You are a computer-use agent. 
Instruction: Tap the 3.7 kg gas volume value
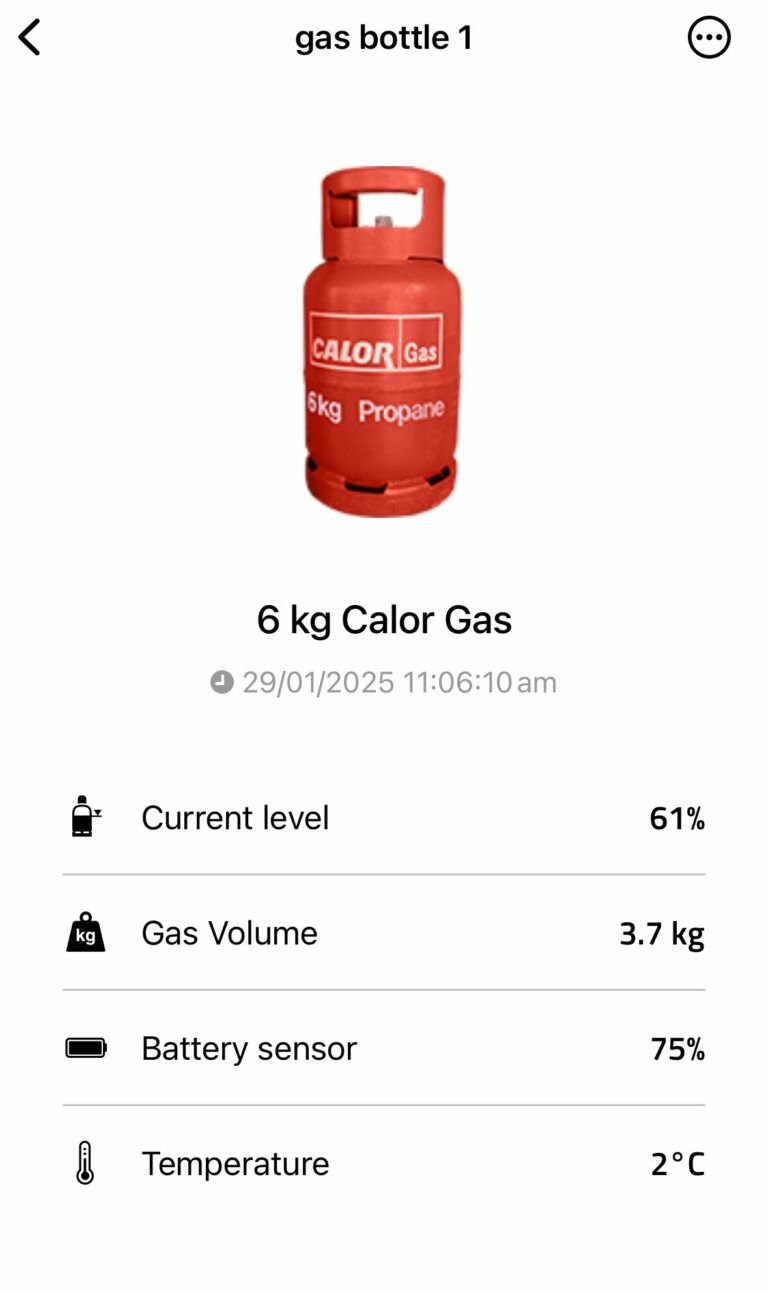click(660, 932)
